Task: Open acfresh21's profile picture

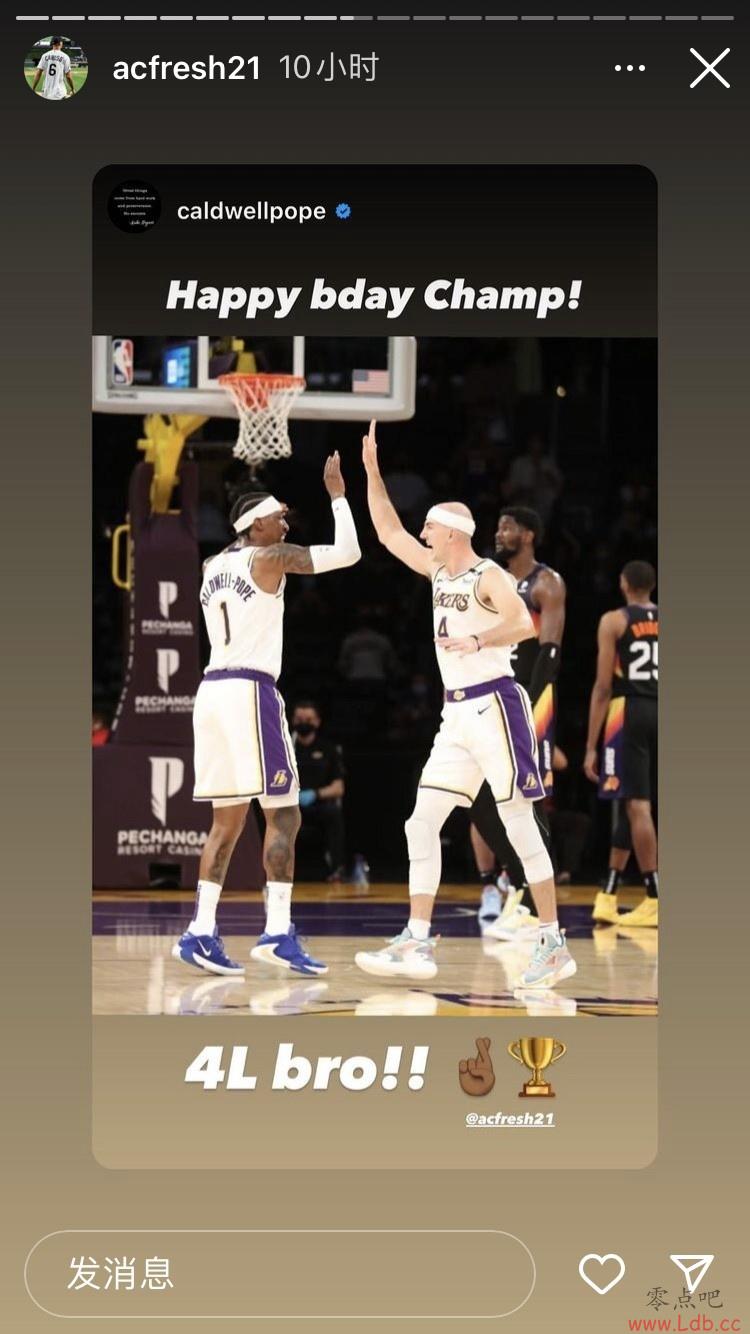Action: point(56,68)
